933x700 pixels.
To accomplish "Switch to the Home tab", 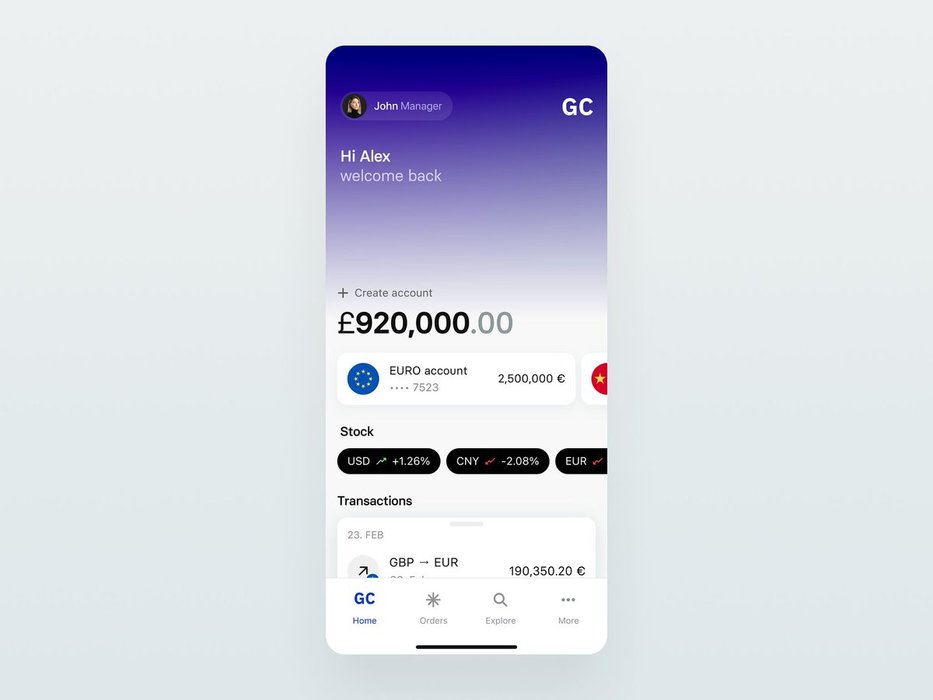I will (365, 607).
